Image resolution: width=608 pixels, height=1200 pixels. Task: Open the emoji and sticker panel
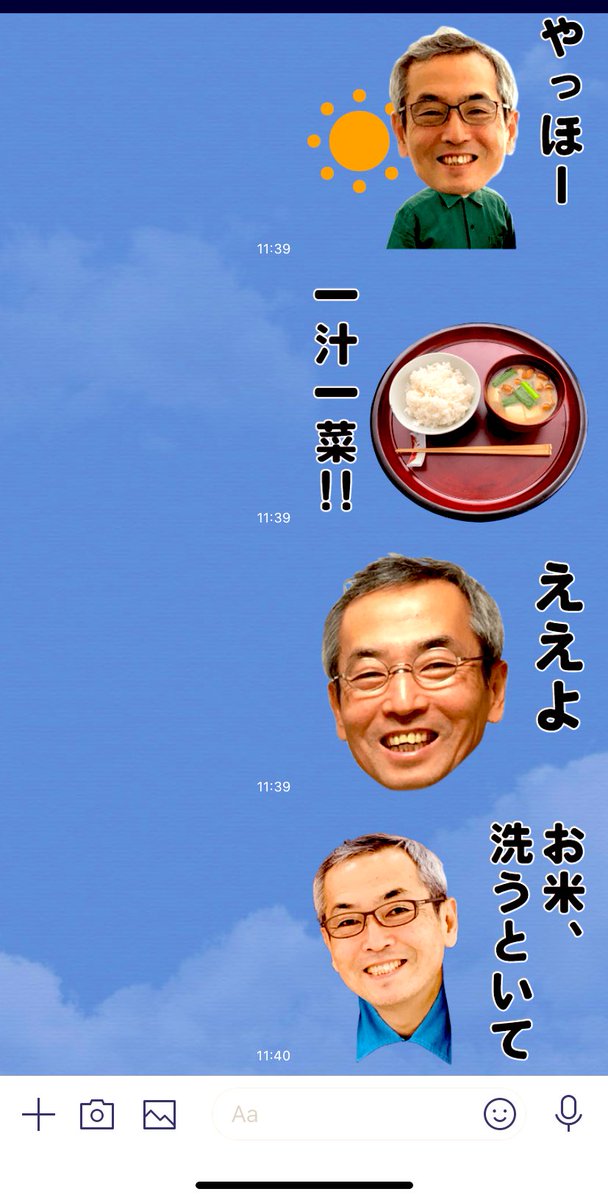[x=500, y=1114]
